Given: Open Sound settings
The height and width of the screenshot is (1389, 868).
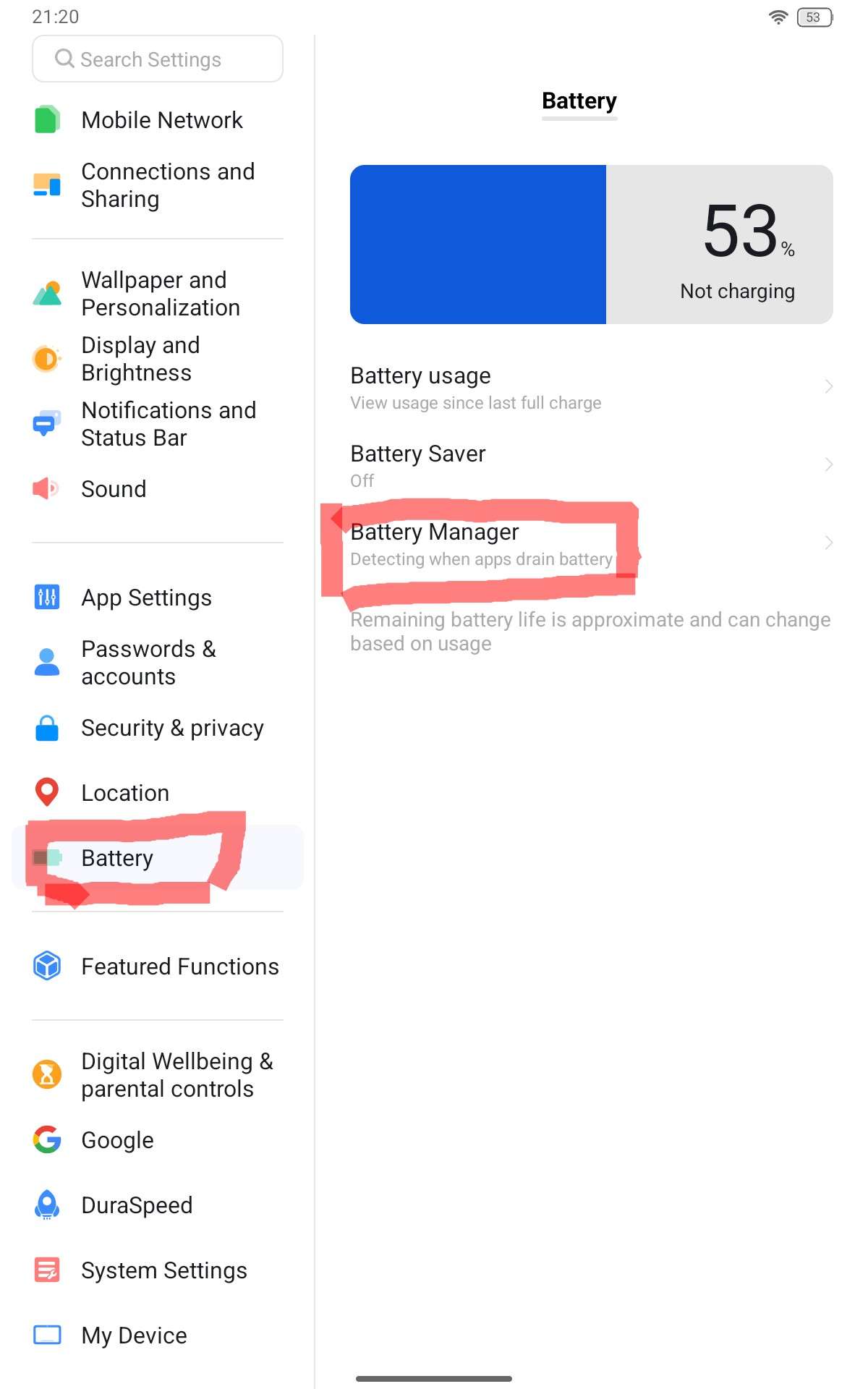Looking at the screenshot, I should pos(114,489).
